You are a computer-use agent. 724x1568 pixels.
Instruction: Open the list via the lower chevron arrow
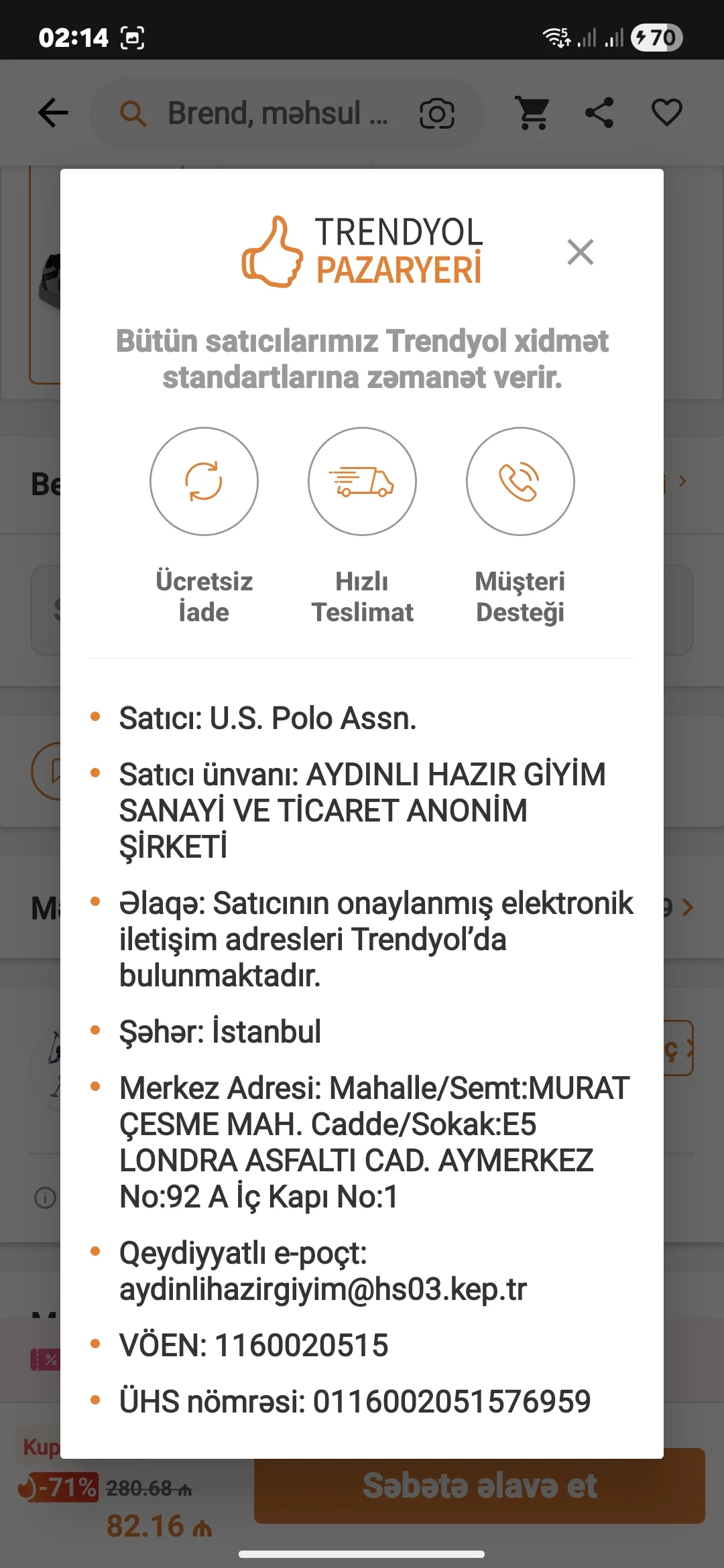(687, 908)
